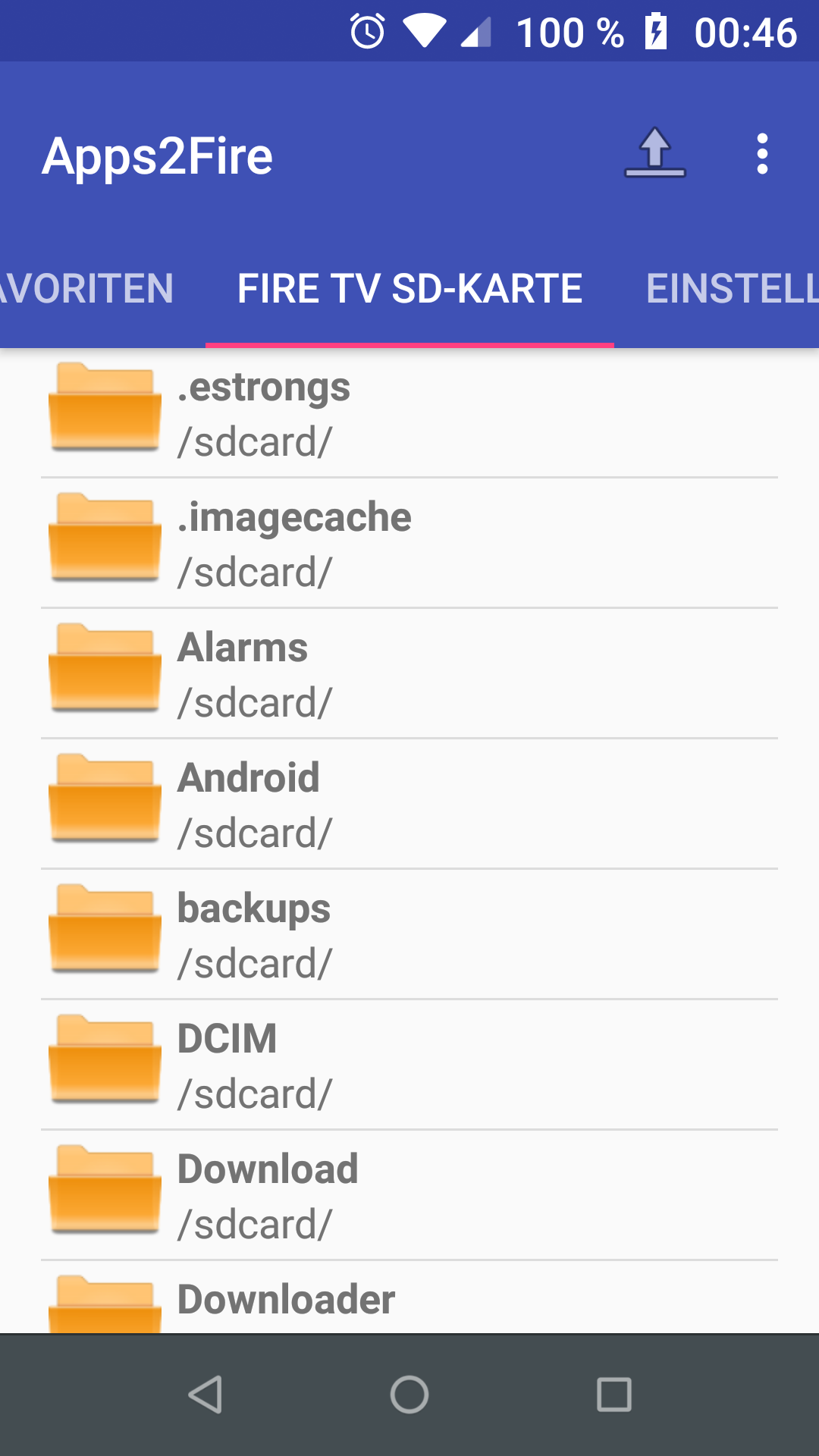
Task: Open the DCIM folder
Action: click(x=409, y=1065)
